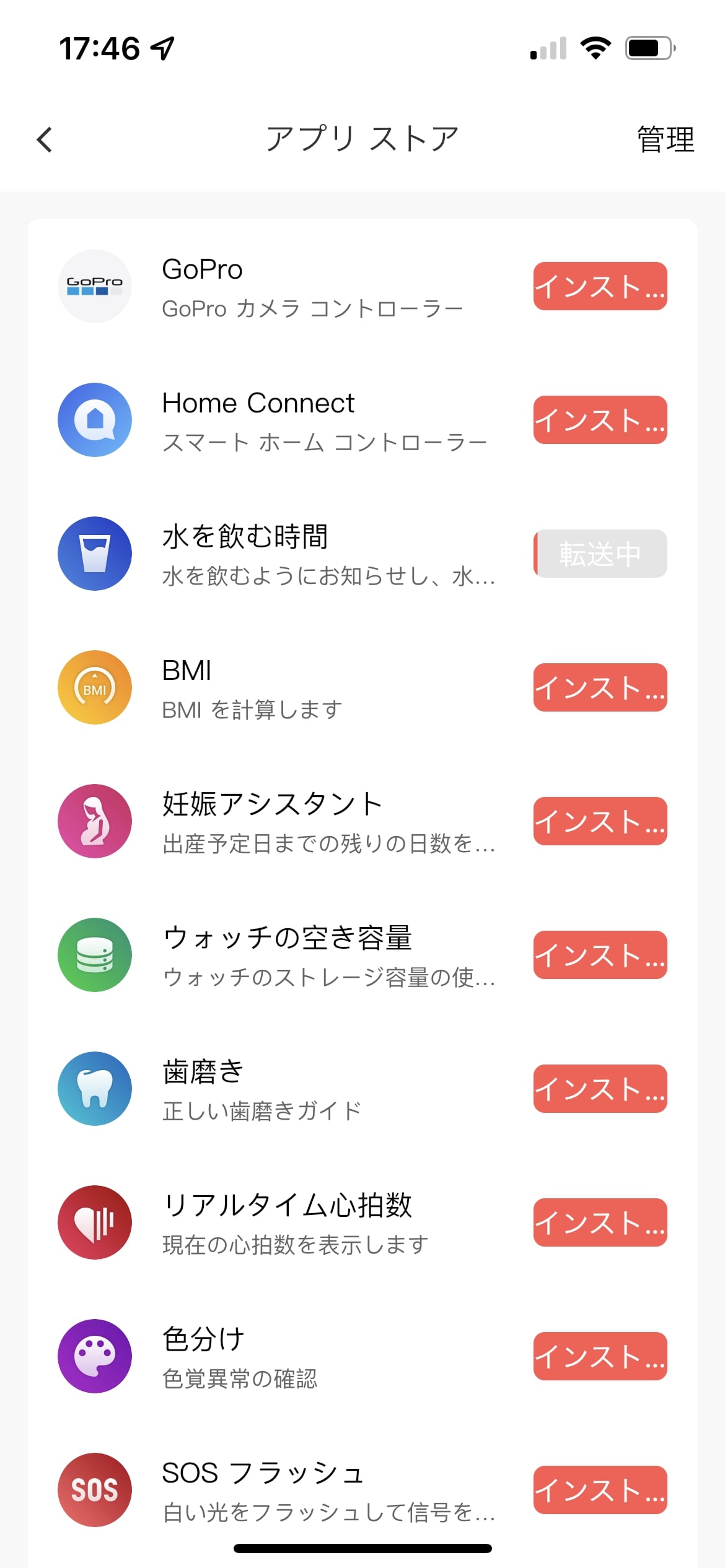This screenshot has width=725, height=1568.
Task: Install SOS フラッシュ
Action: tap(600, 1490)
